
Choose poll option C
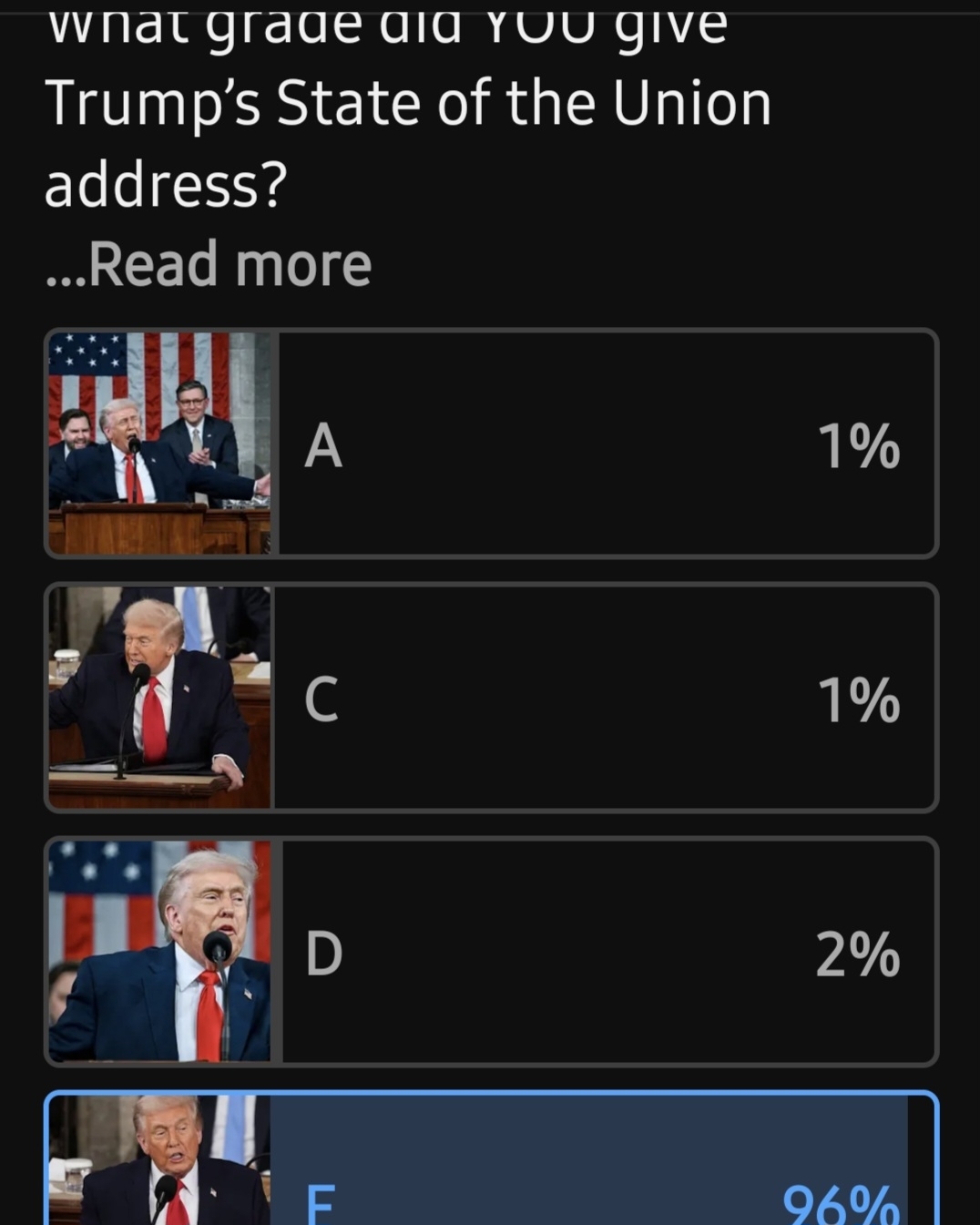point(492,698)
